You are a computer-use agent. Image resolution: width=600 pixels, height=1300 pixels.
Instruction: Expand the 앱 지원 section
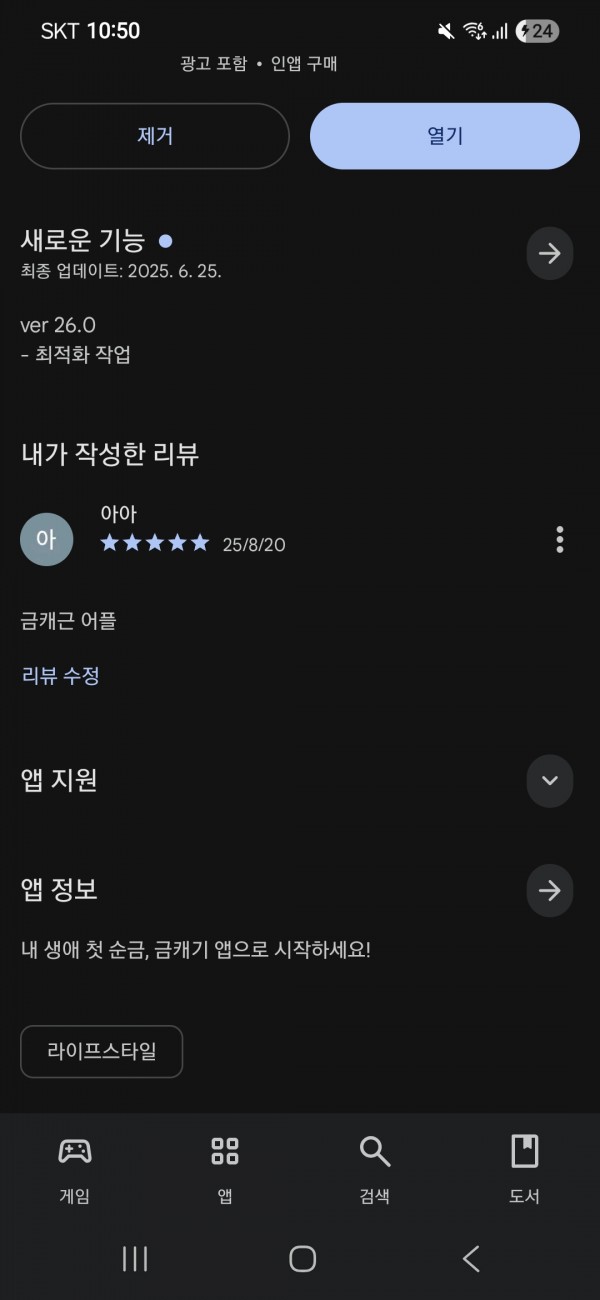click(x=550, y=781)
